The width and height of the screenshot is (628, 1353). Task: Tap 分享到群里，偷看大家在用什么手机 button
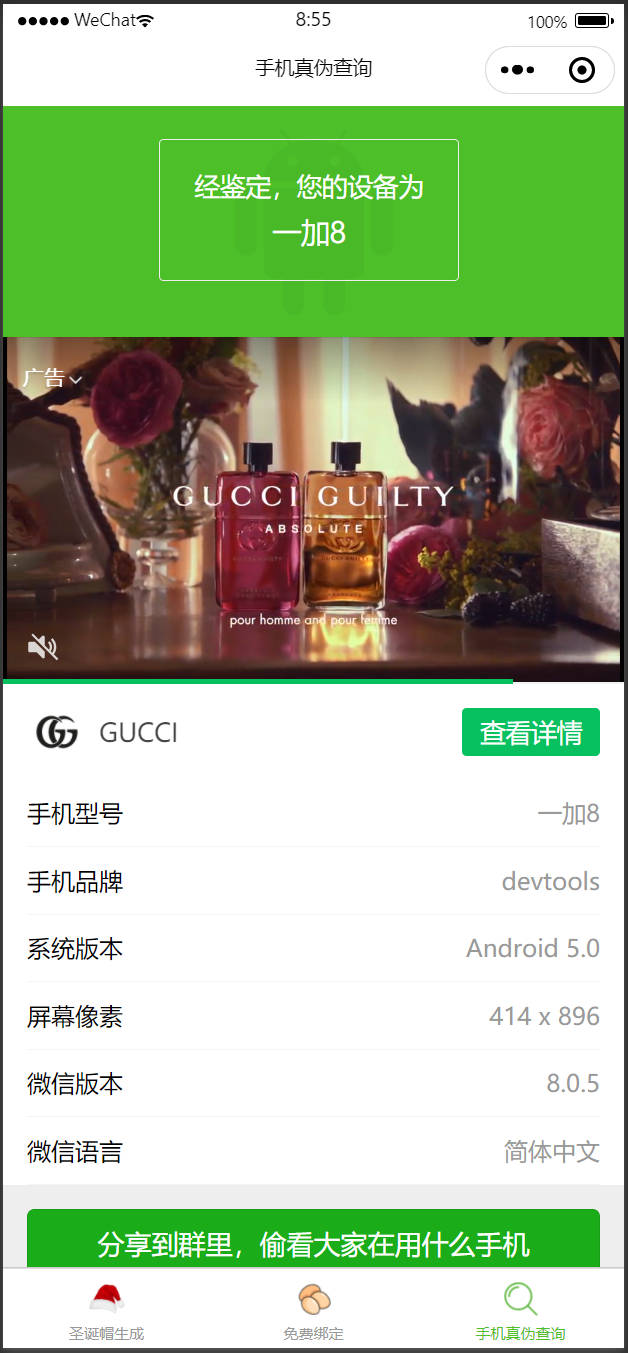coord(313,1243)
